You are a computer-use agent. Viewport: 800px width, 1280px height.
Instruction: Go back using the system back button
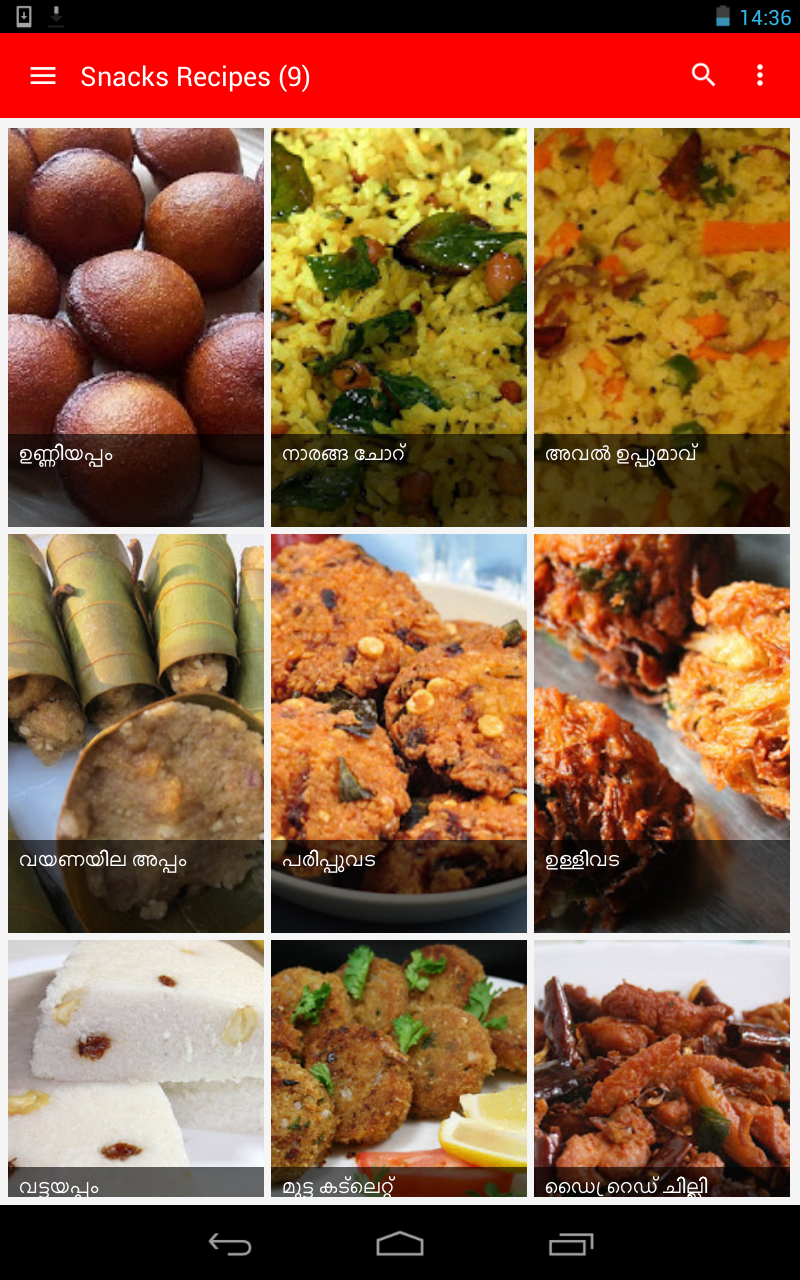point(229,1243)
